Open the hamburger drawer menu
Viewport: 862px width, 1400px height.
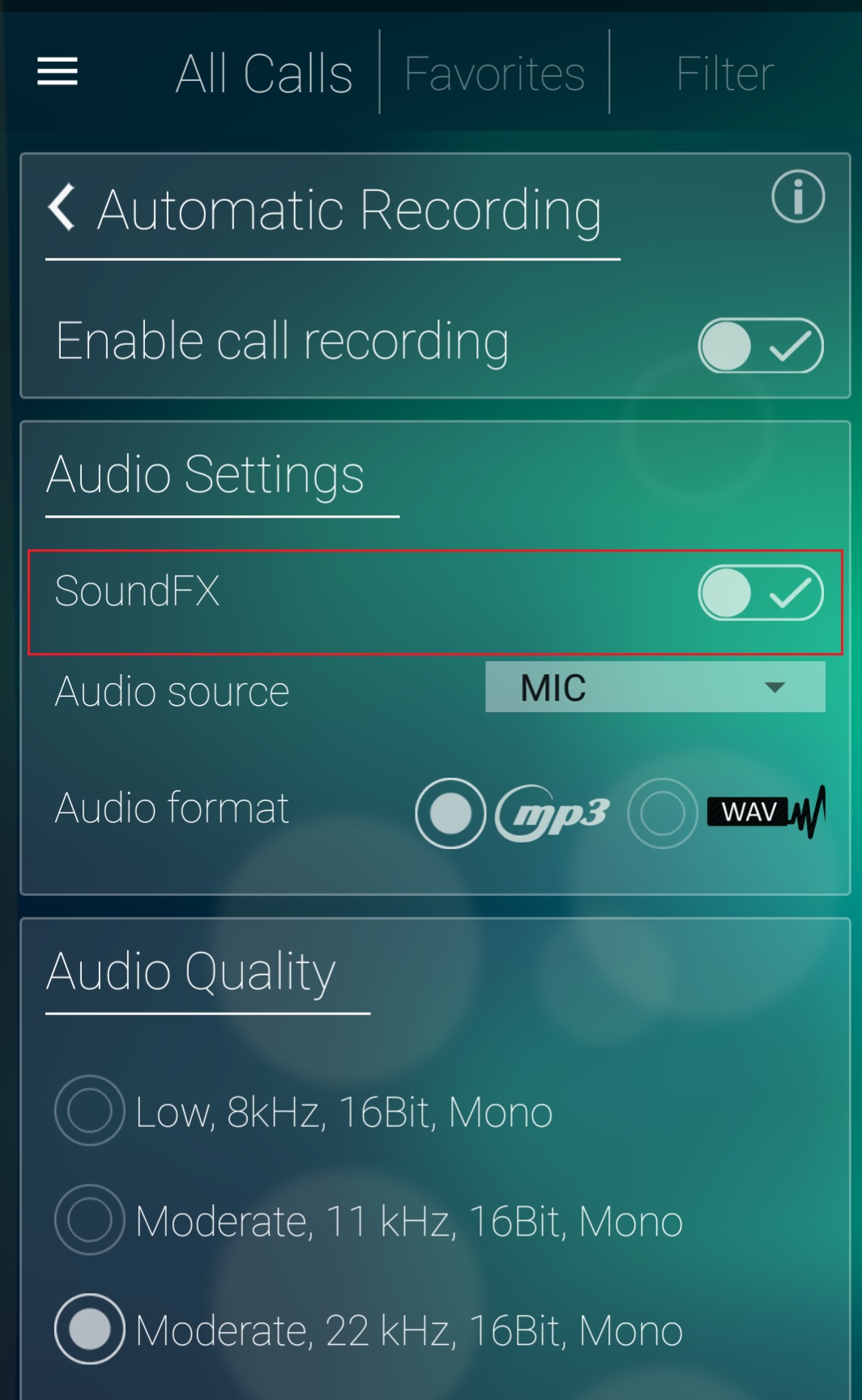coord(58,72)
